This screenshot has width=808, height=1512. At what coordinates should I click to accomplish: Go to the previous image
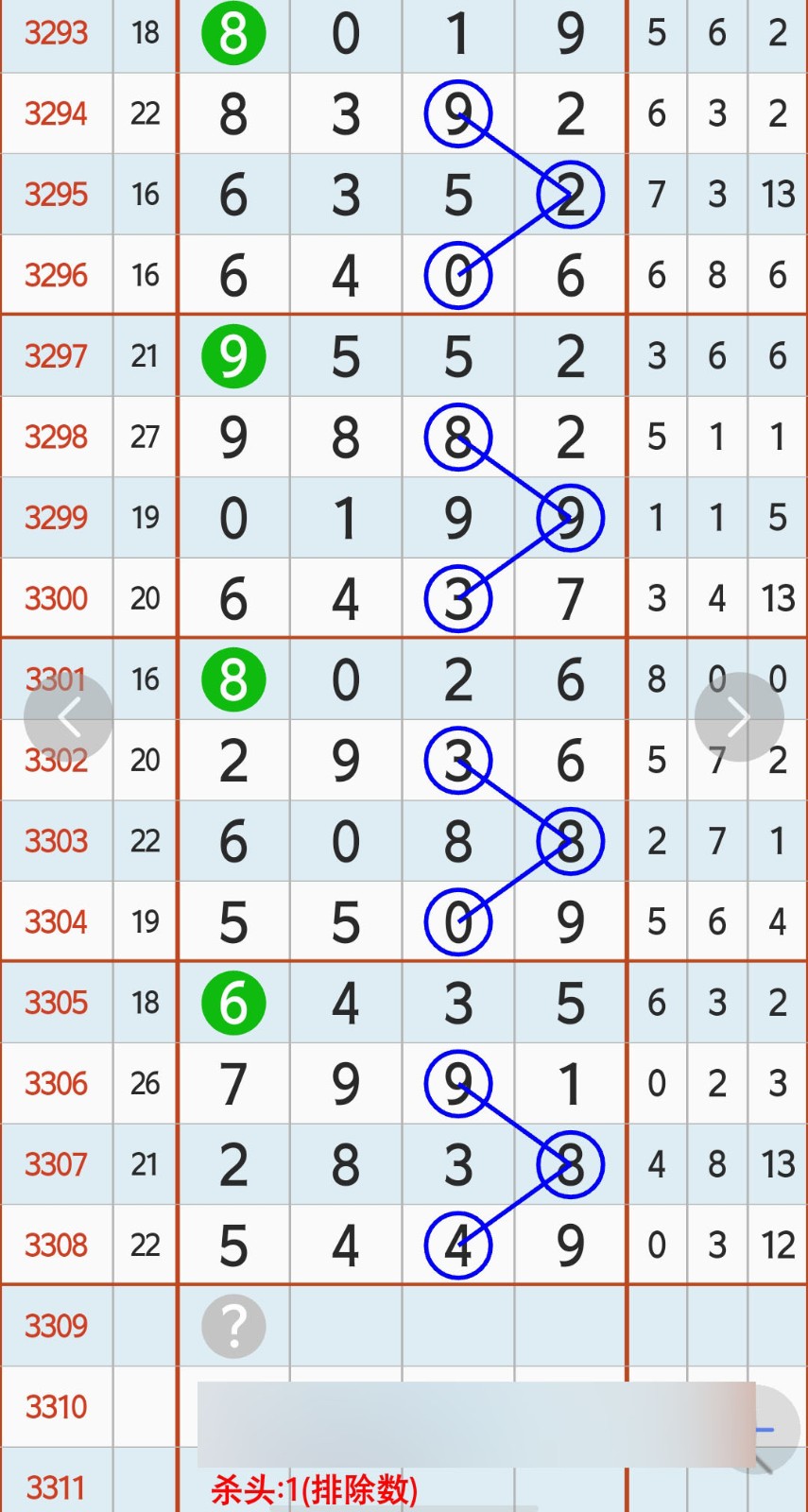(x=68, y=717)
